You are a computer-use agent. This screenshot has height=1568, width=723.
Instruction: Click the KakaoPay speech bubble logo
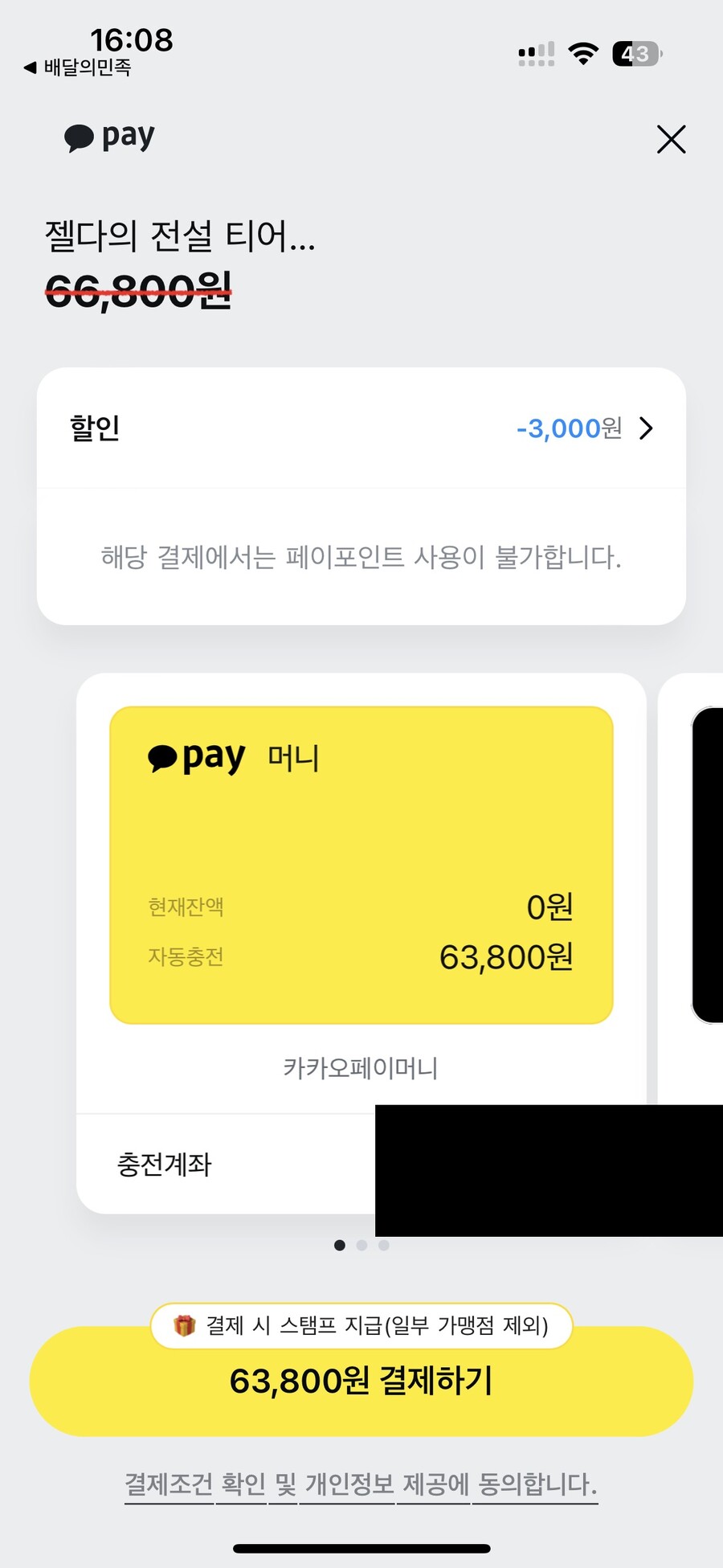pyautogui.click(x=79, y=137)
